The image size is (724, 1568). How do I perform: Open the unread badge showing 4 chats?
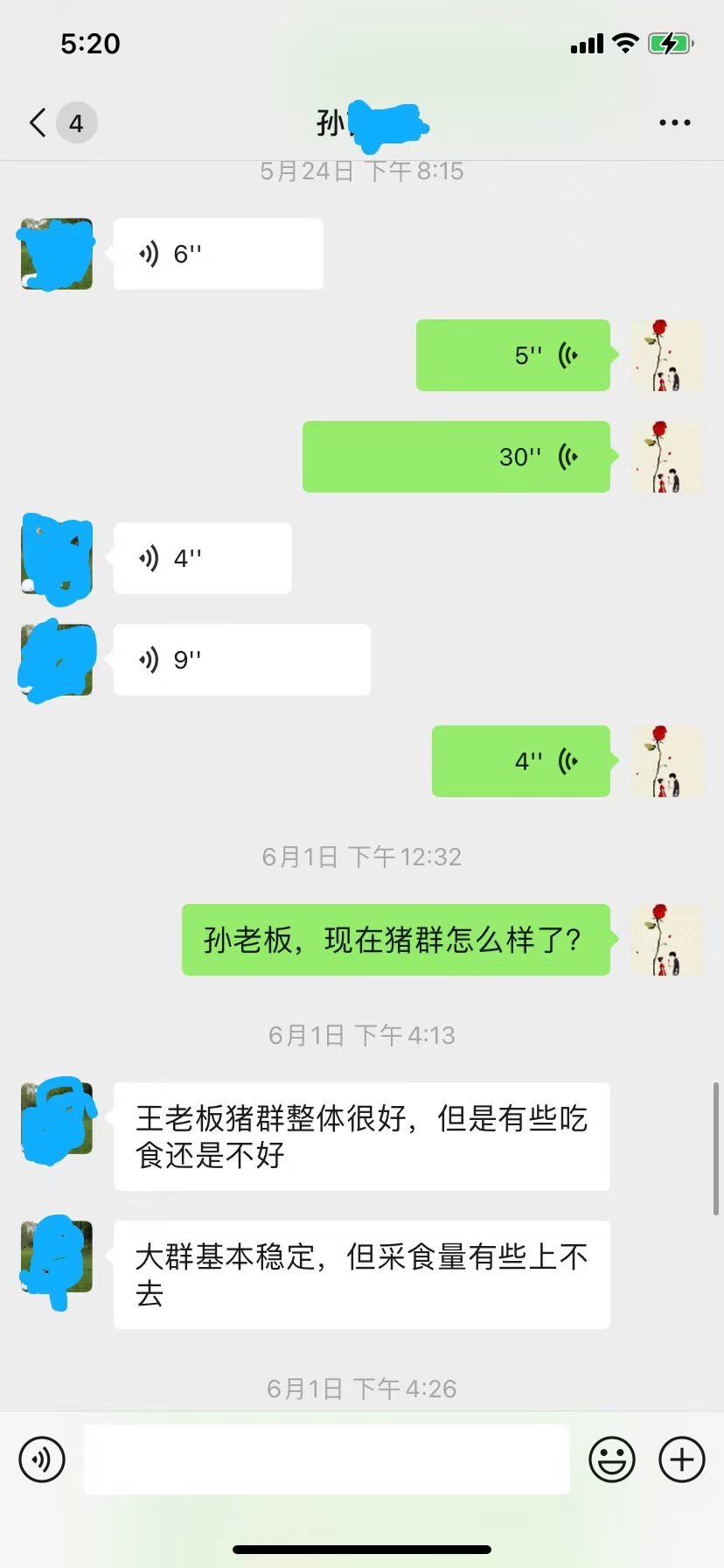(x=76, y=122)
